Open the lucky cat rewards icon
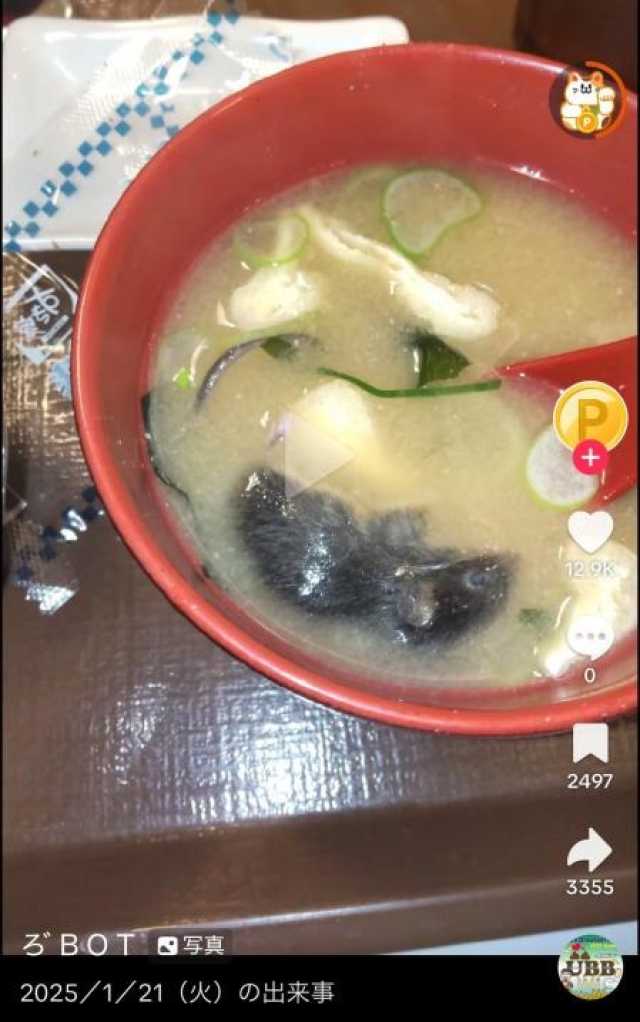Screen dimensions: 640x1022 588,100
